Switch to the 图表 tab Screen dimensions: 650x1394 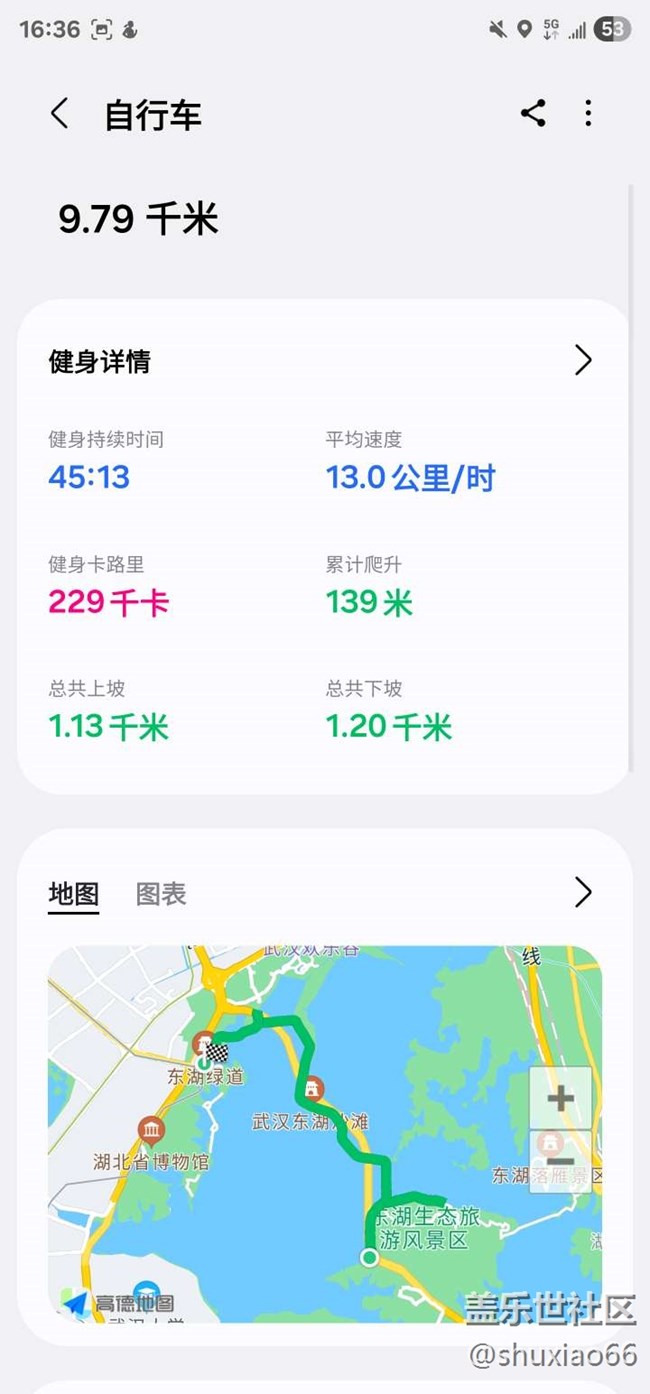pos(161,894)
